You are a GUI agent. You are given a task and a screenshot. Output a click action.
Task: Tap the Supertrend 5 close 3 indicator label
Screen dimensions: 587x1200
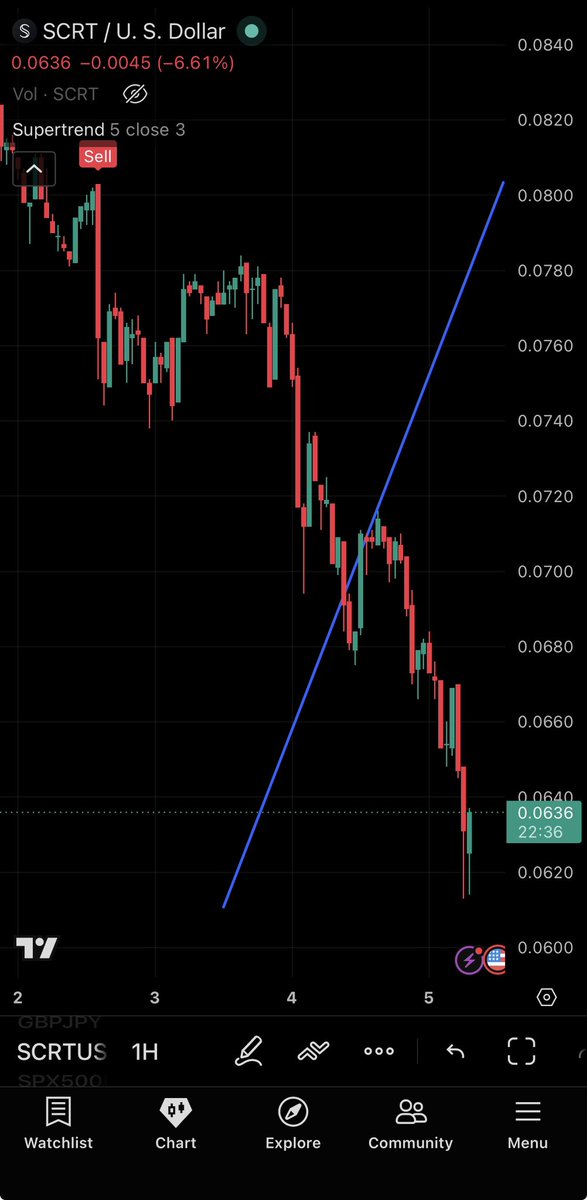(98, 130)
